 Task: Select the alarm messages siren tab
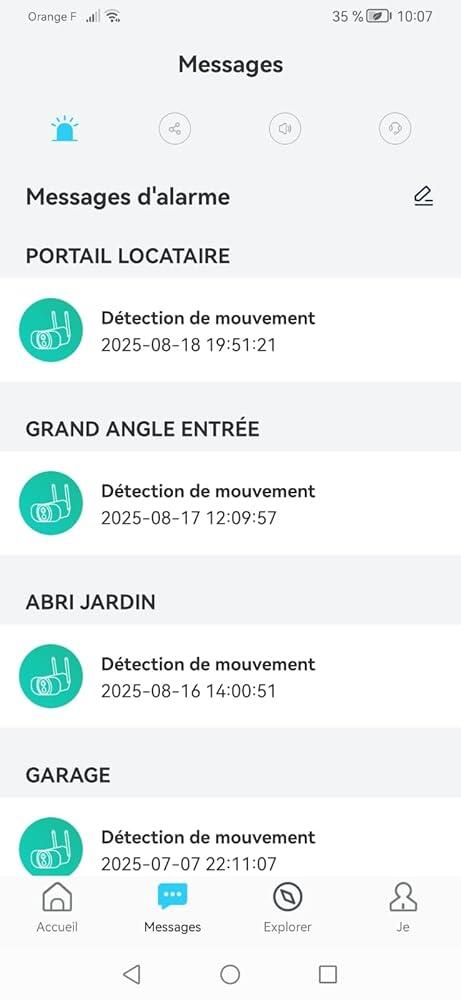[64, 129]
